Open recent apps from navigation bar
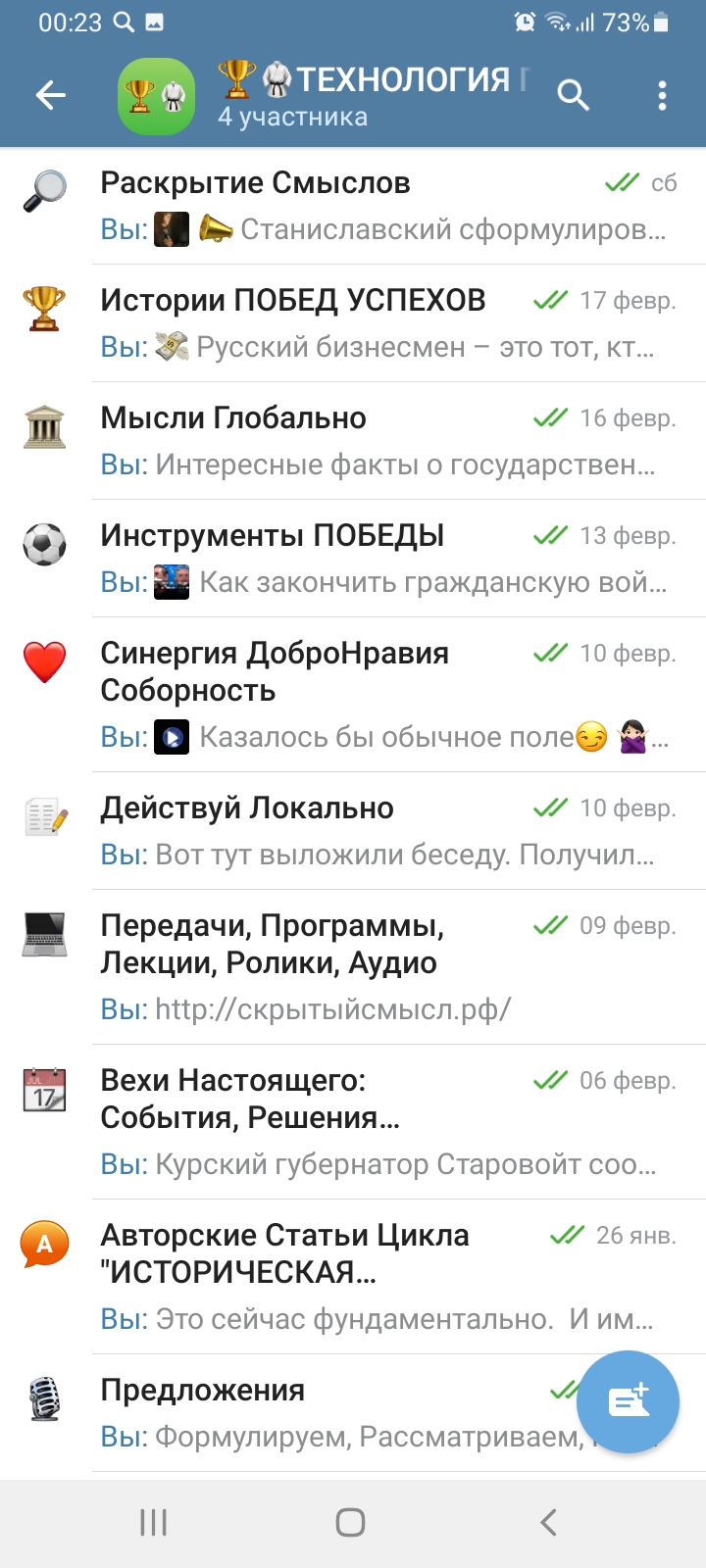 coord(154,1522)
